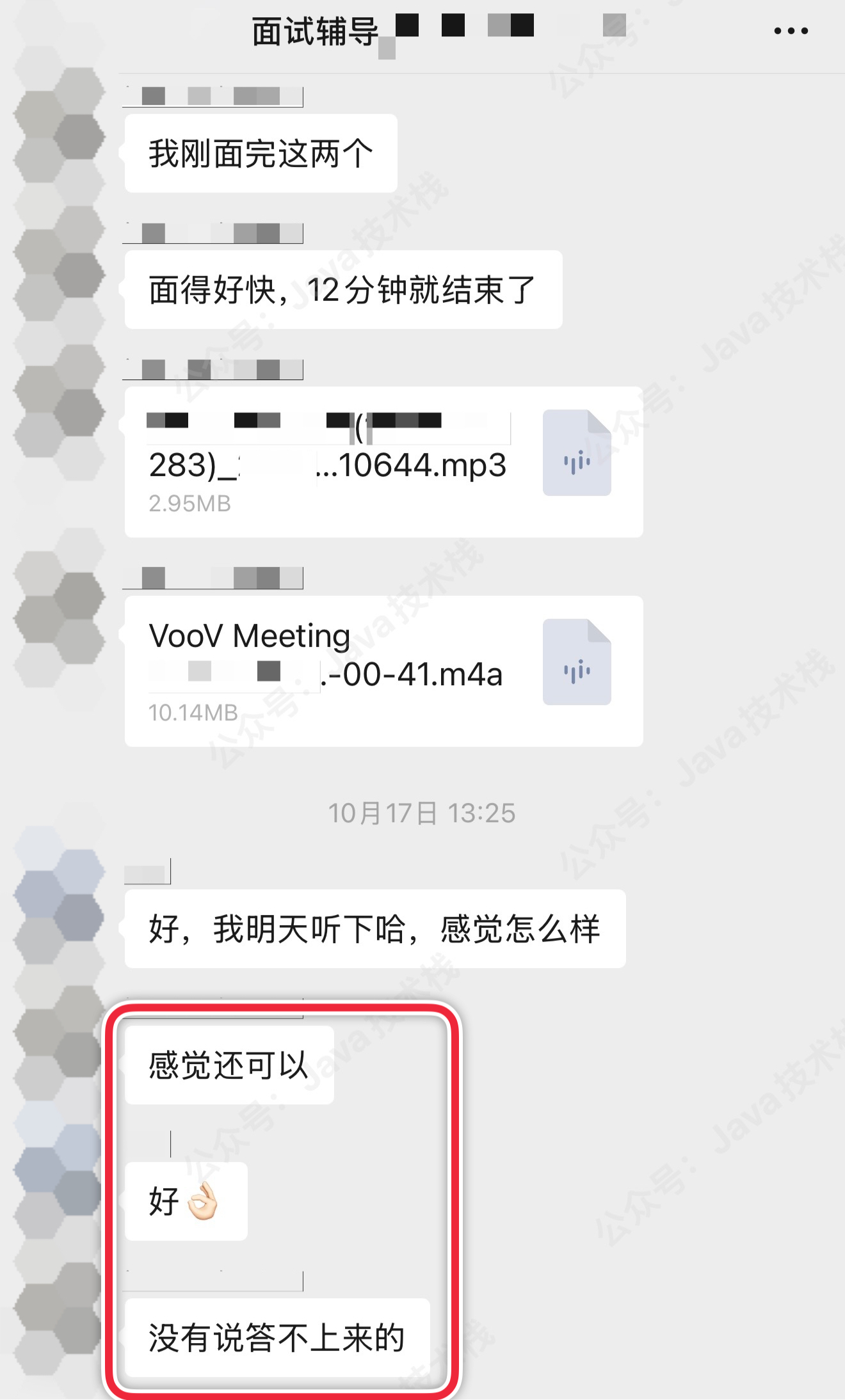
Task: Open the chat's three-dot overflow menu
Action: 791,31
